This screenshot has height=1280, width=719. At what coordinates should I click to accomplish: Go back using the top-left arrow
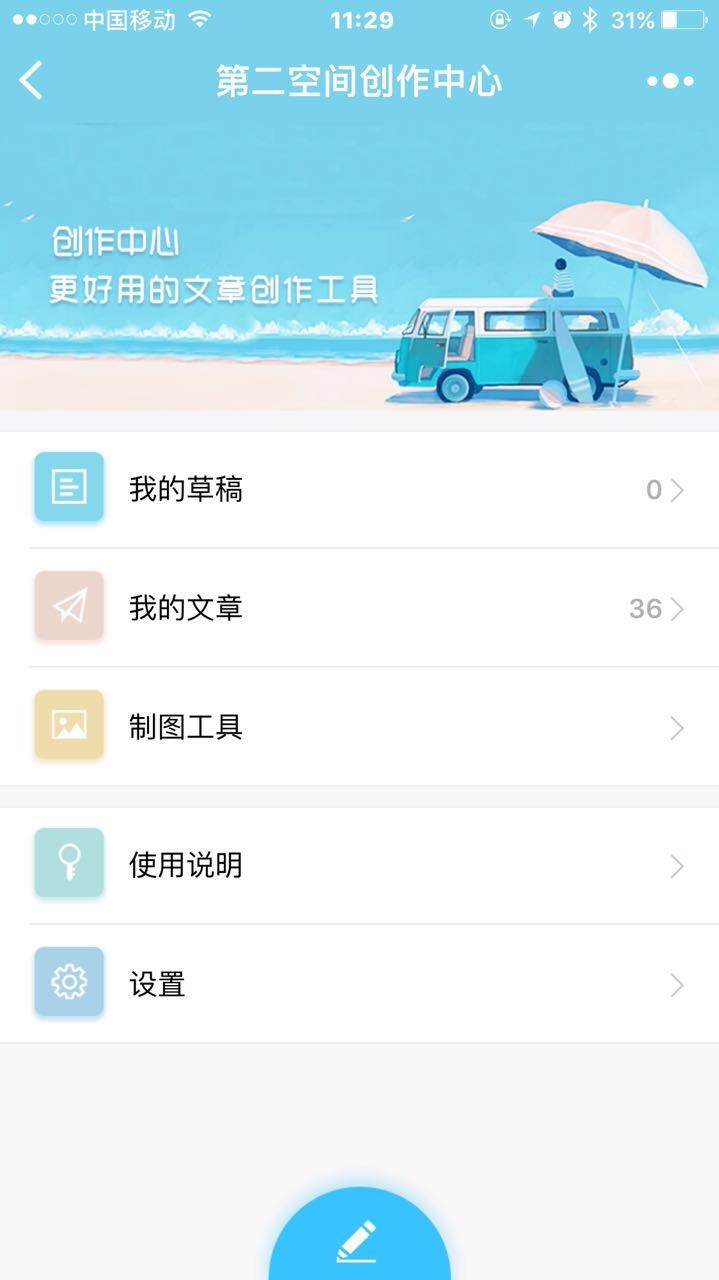tap(31, 80)
